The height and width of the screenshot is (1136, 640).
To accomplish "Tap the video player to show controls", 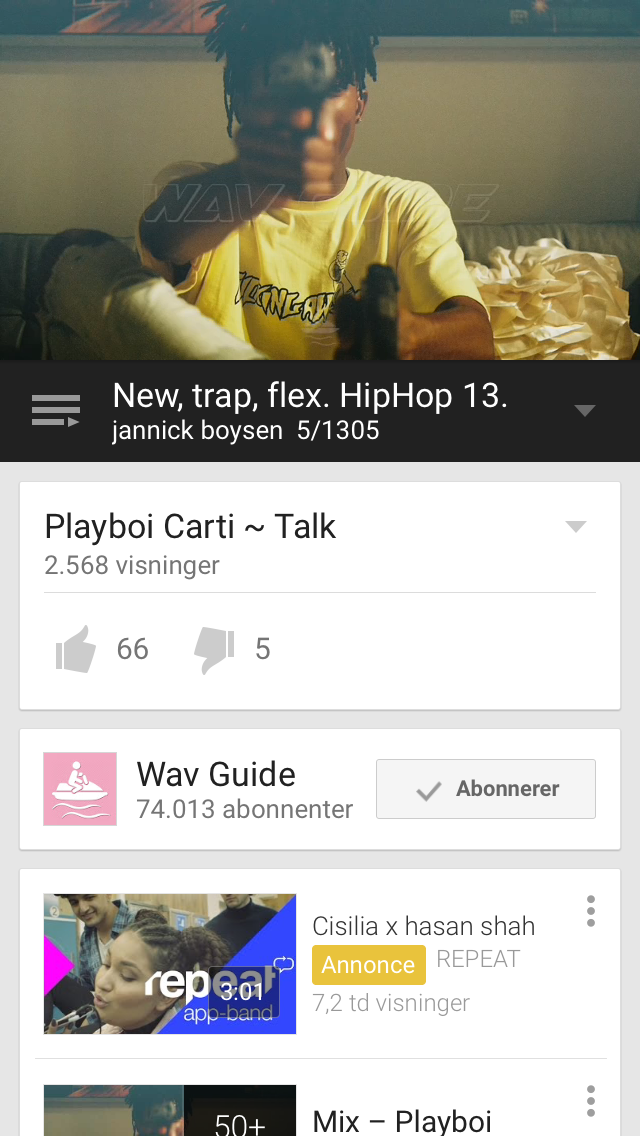I will tap(320, 180).
